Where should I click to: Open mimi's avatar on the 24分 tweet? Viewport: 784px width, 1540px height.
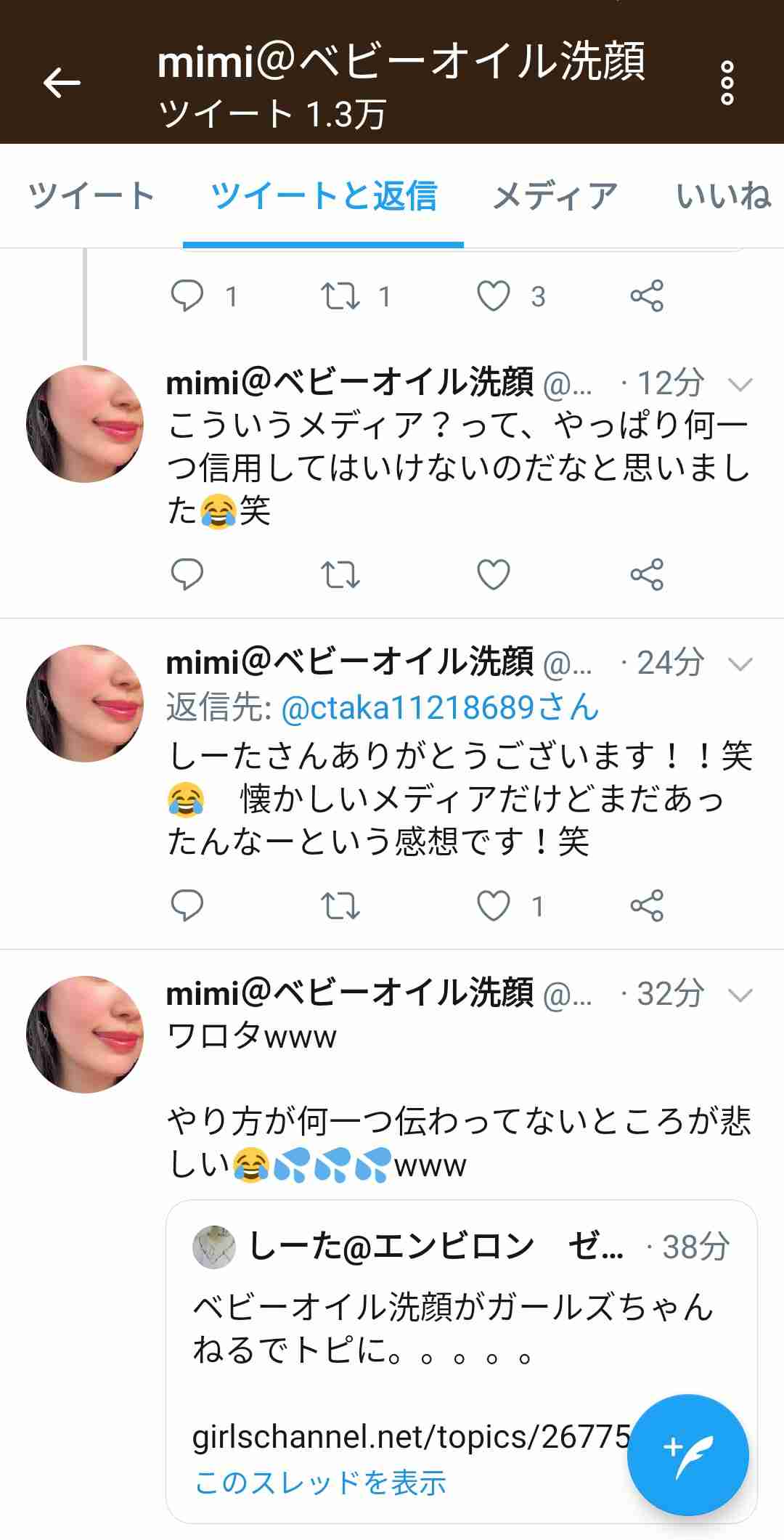pos(85,703)
